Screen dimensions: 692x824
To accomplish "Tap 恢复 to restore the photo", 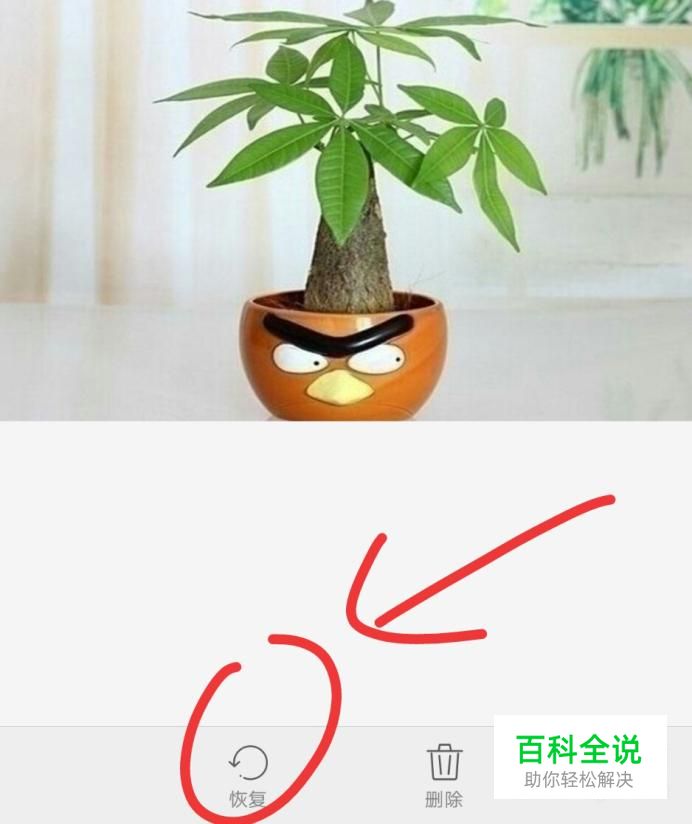I will click(248, 776).
